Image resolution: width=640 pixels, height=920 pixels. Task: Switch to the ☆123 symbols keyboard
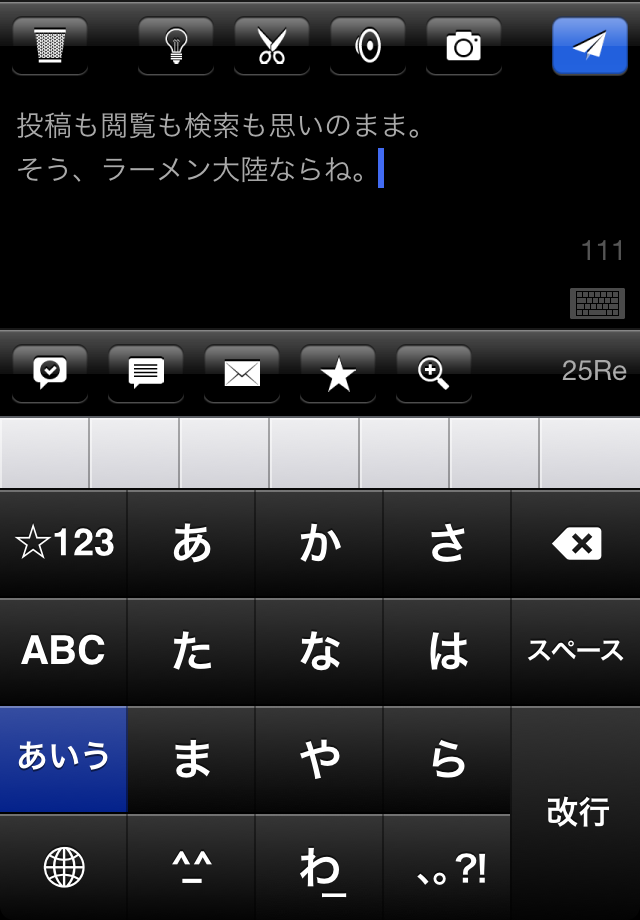[x=63, y=544]
